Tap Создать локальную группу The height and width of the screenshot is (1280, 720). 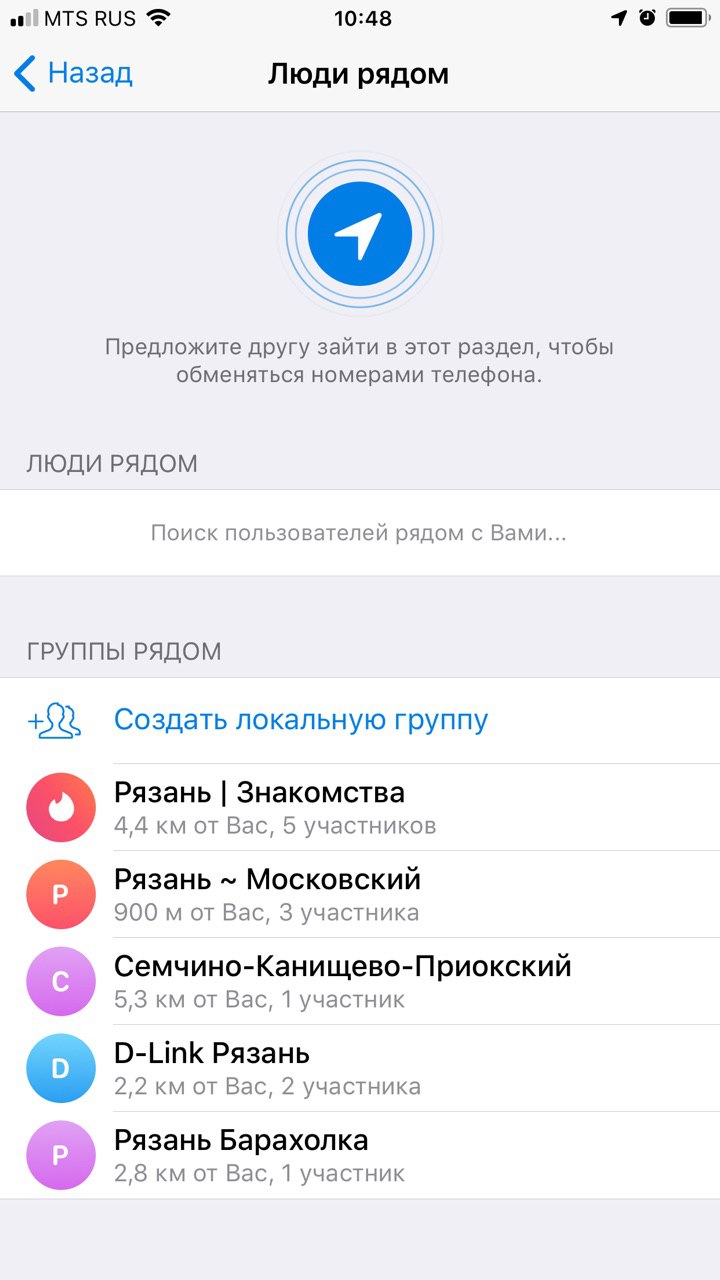pyautogui.click(x=300, y=720)
